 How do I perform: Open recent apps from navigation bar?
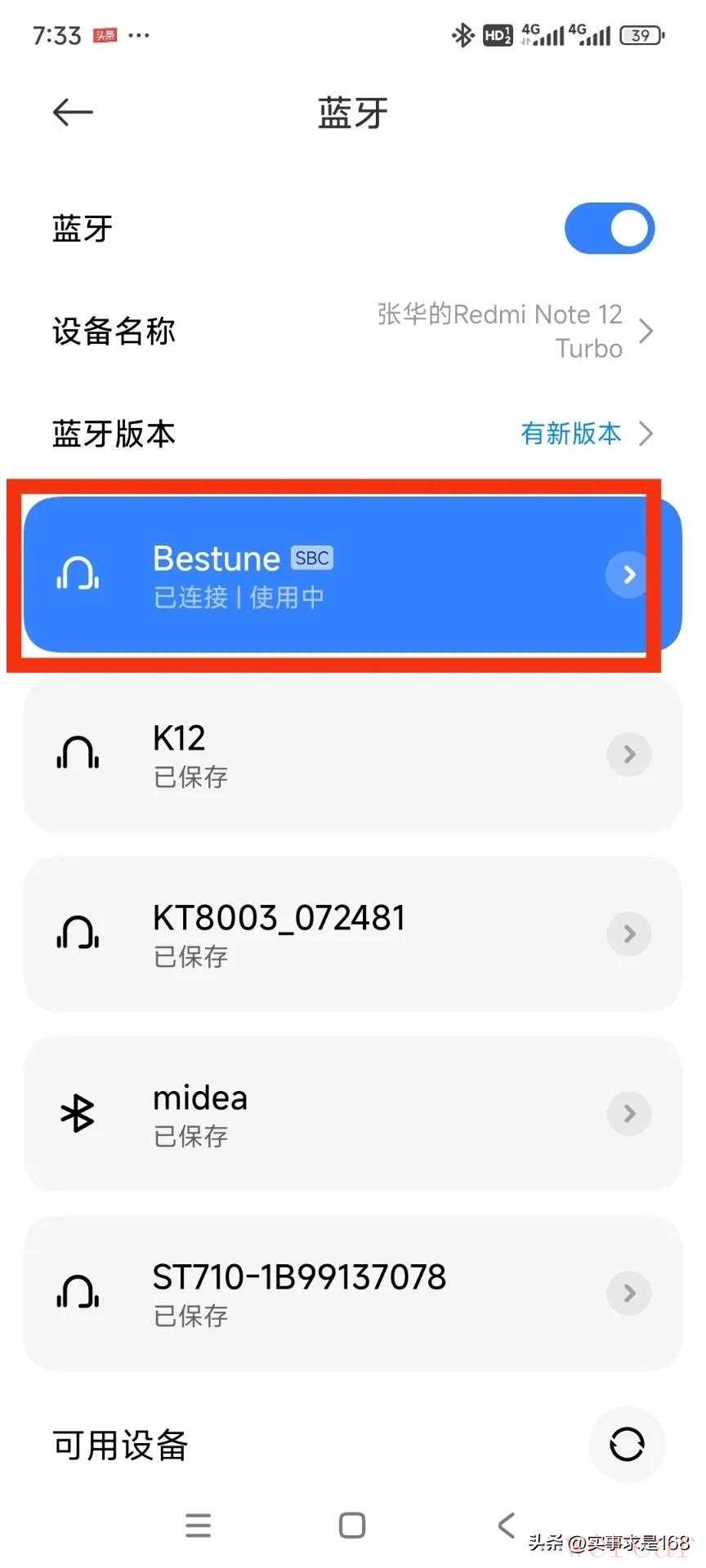pos(198,1525)
